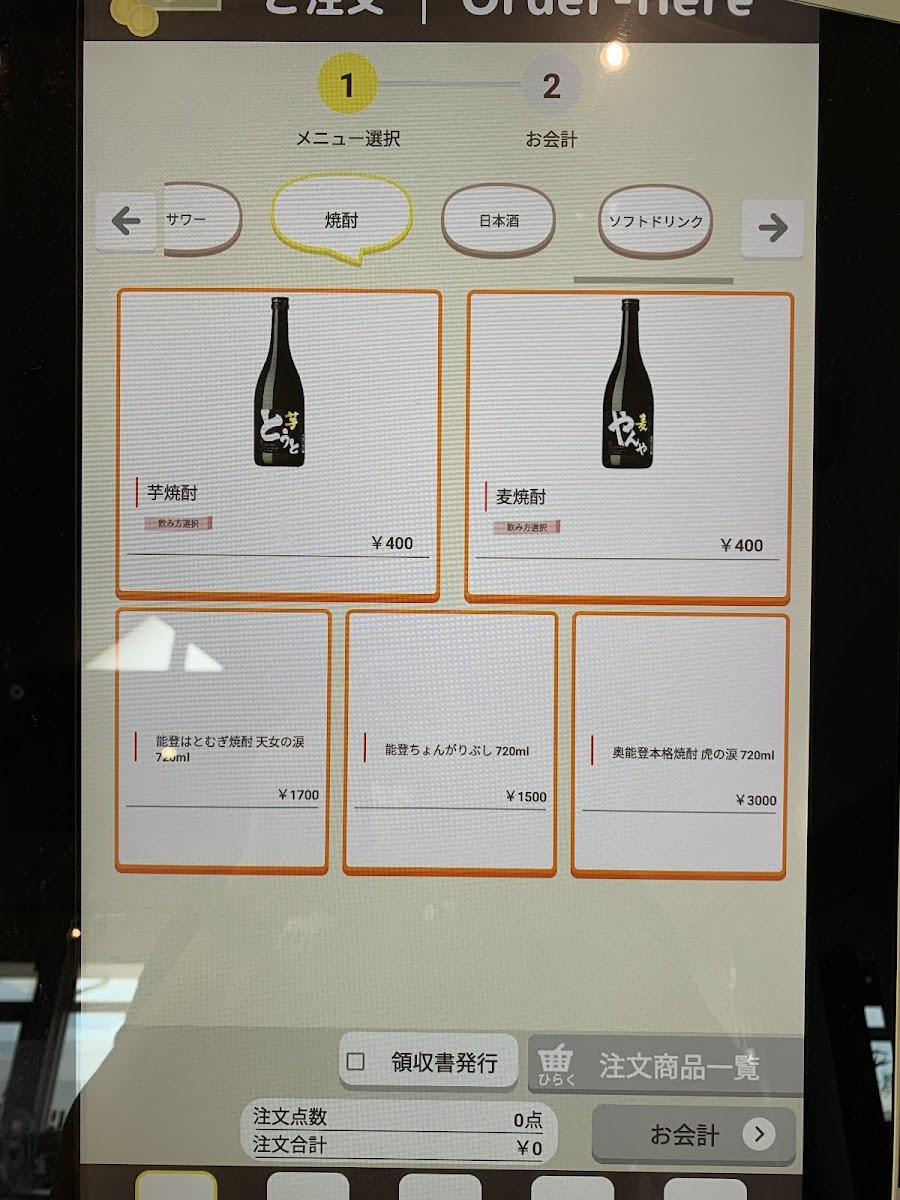Choose the 芋焼酎 ¥400 item
Viewport: 900px width, 1200px height.
[x=279, y=445]
